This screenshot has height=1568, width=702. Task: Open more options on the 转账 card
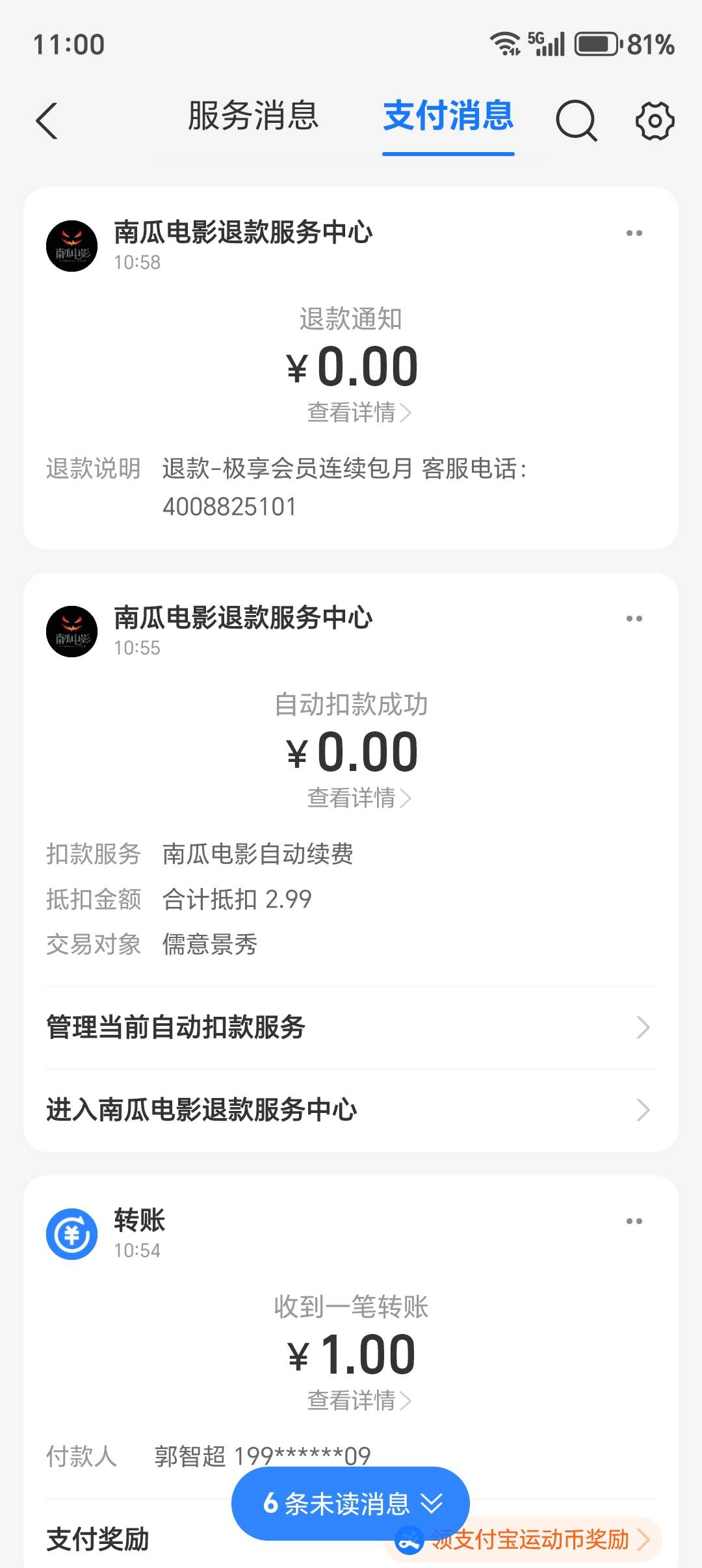tap(634, 1221)
